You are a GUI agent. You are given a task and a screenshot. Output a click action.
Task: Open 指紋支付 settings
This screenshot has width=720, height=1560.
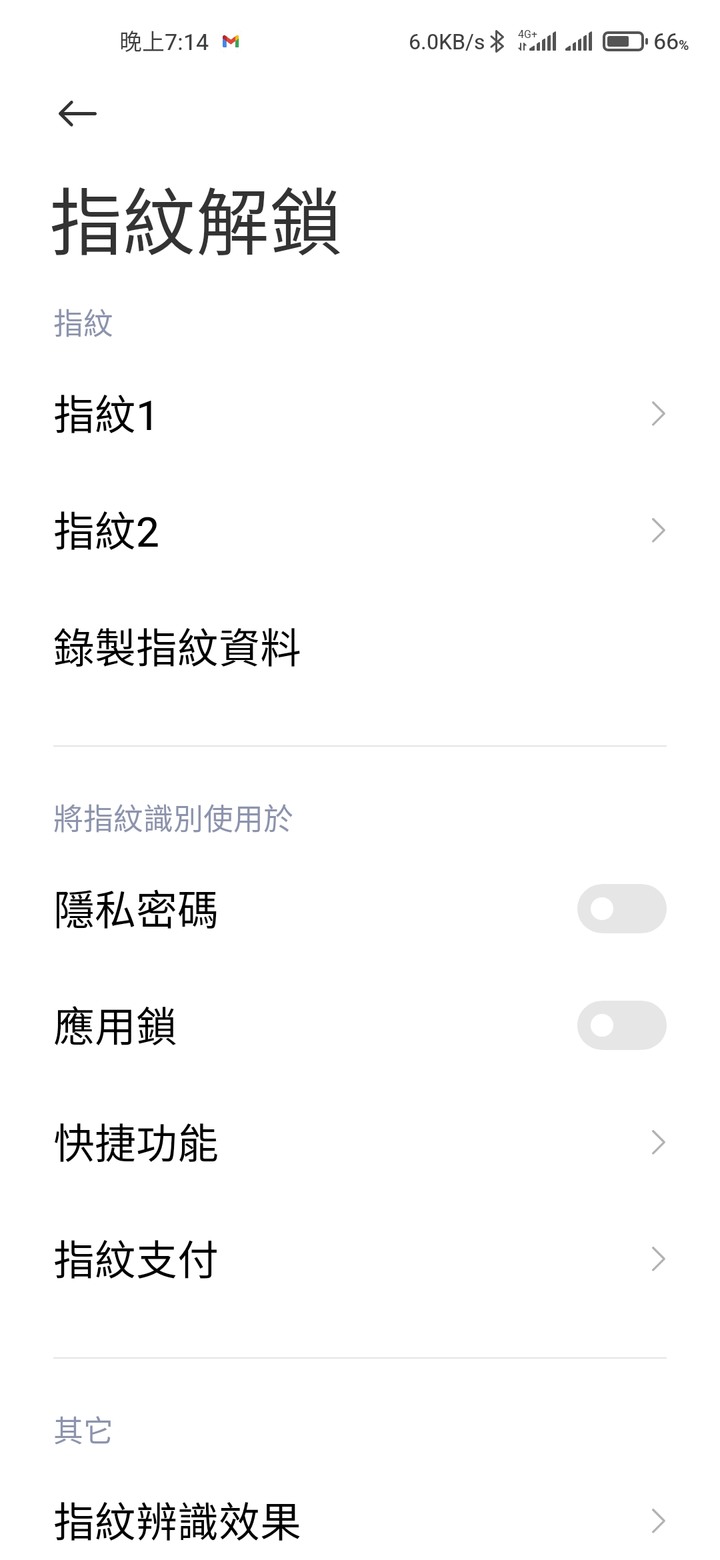360,1259
